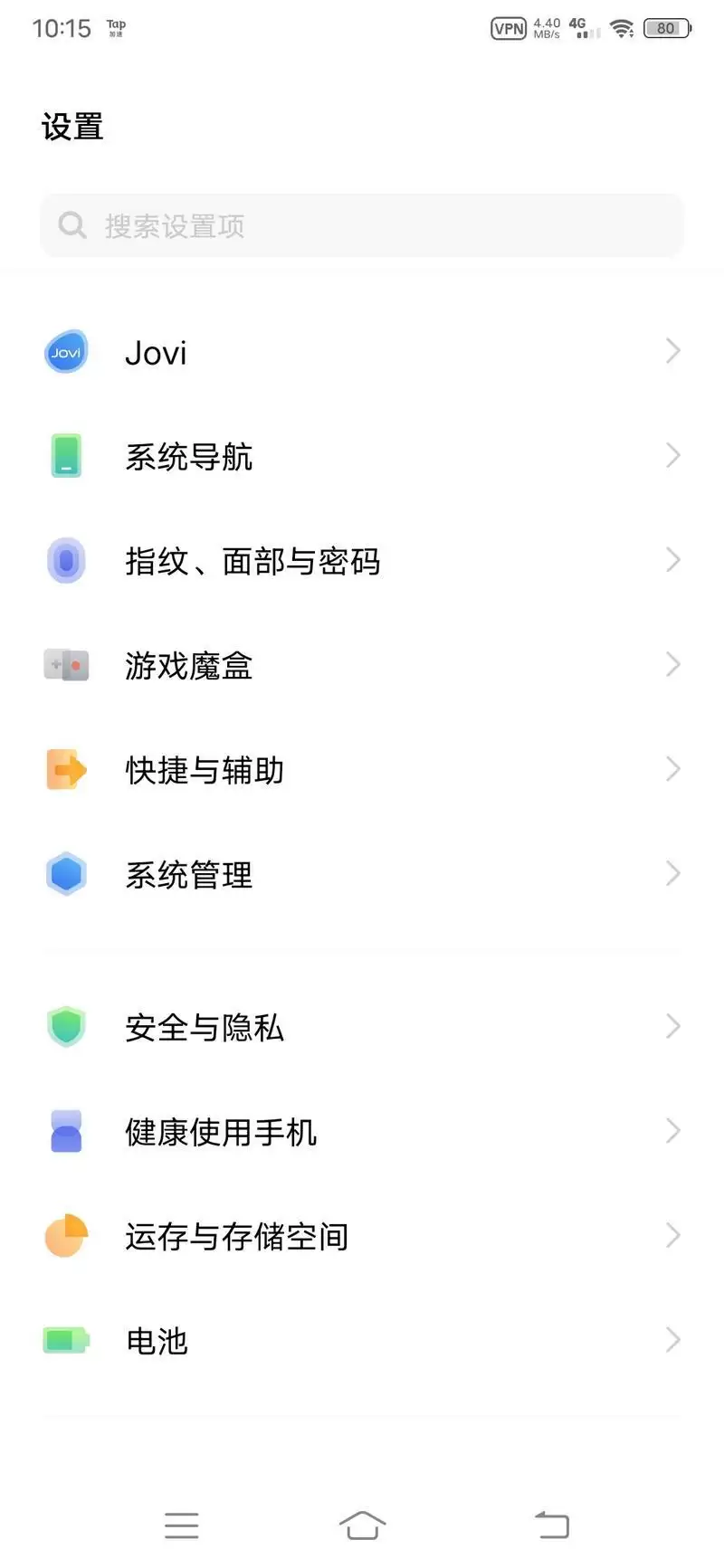
Task: Click the blue 系统管理 hexagon icon
Action: click(65, 874)
